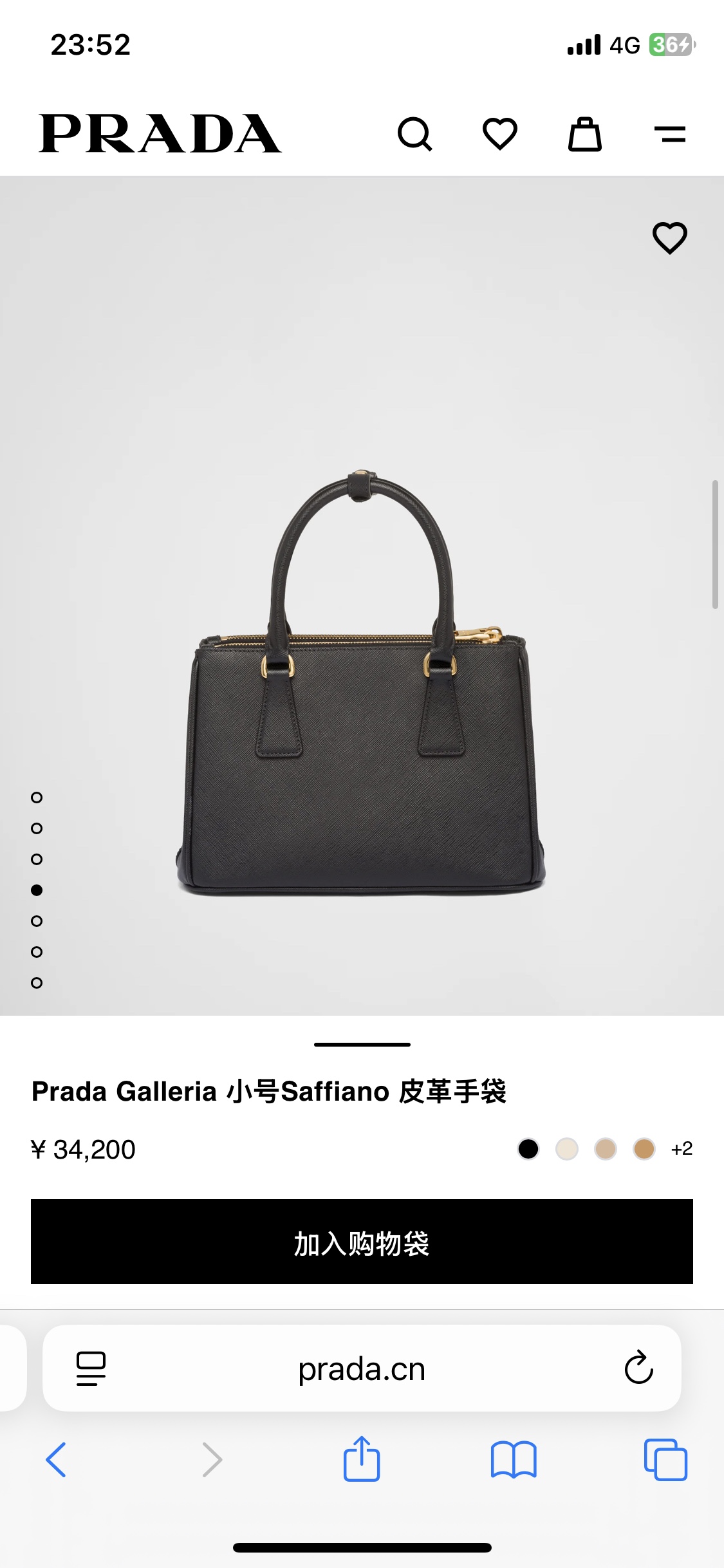Viewport: 724px width, 1568px height.
Task: Select the light beige color swatch
Action: (606, 1149)
